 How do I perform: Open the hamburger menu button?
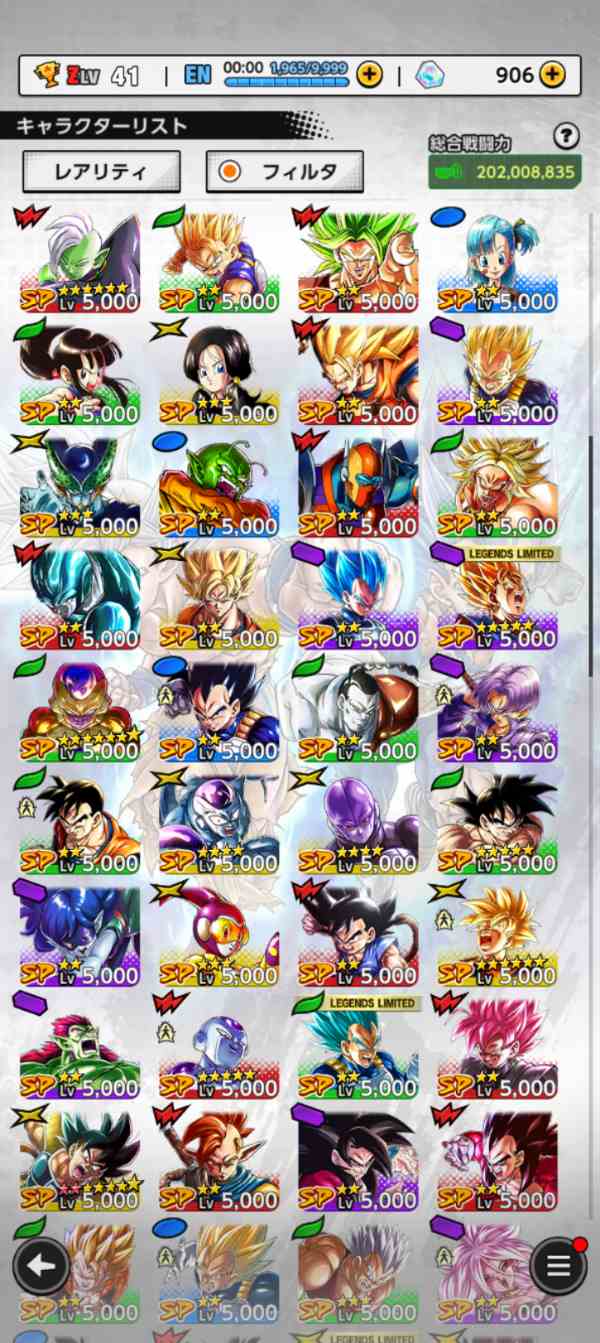(x=558, y=1266)
